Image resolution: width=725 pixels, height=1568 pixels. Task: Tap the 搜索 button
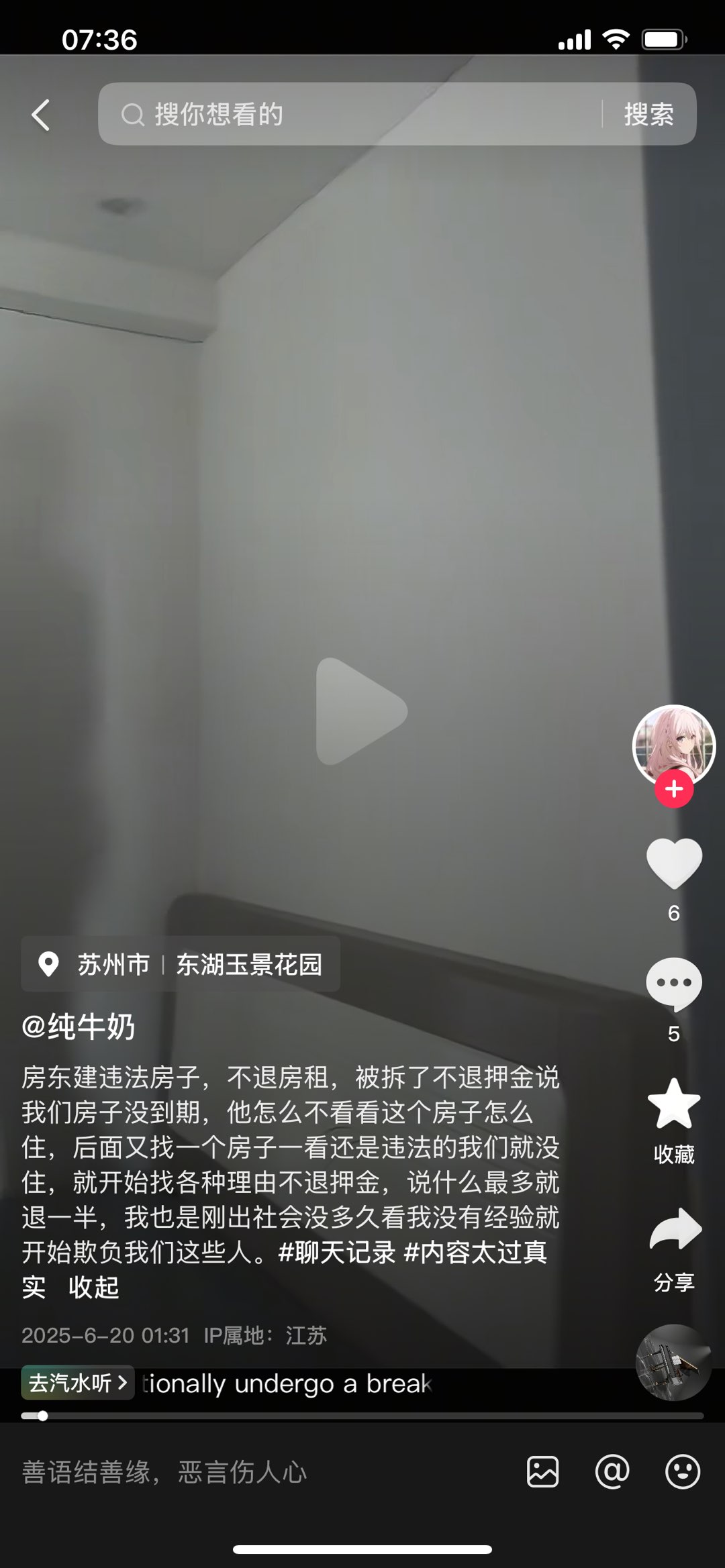[x=648, y=114]
